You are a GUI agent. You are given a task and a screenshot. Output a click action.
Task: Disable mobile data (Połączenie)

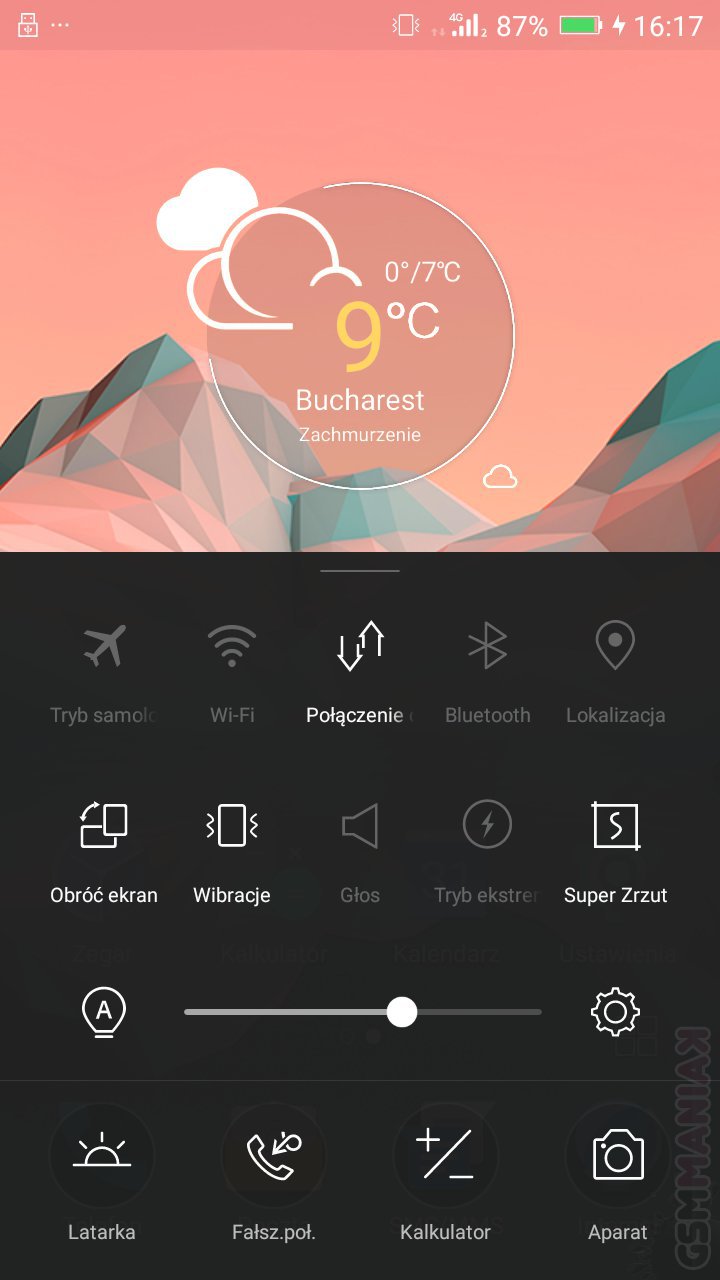pos(360,646)
